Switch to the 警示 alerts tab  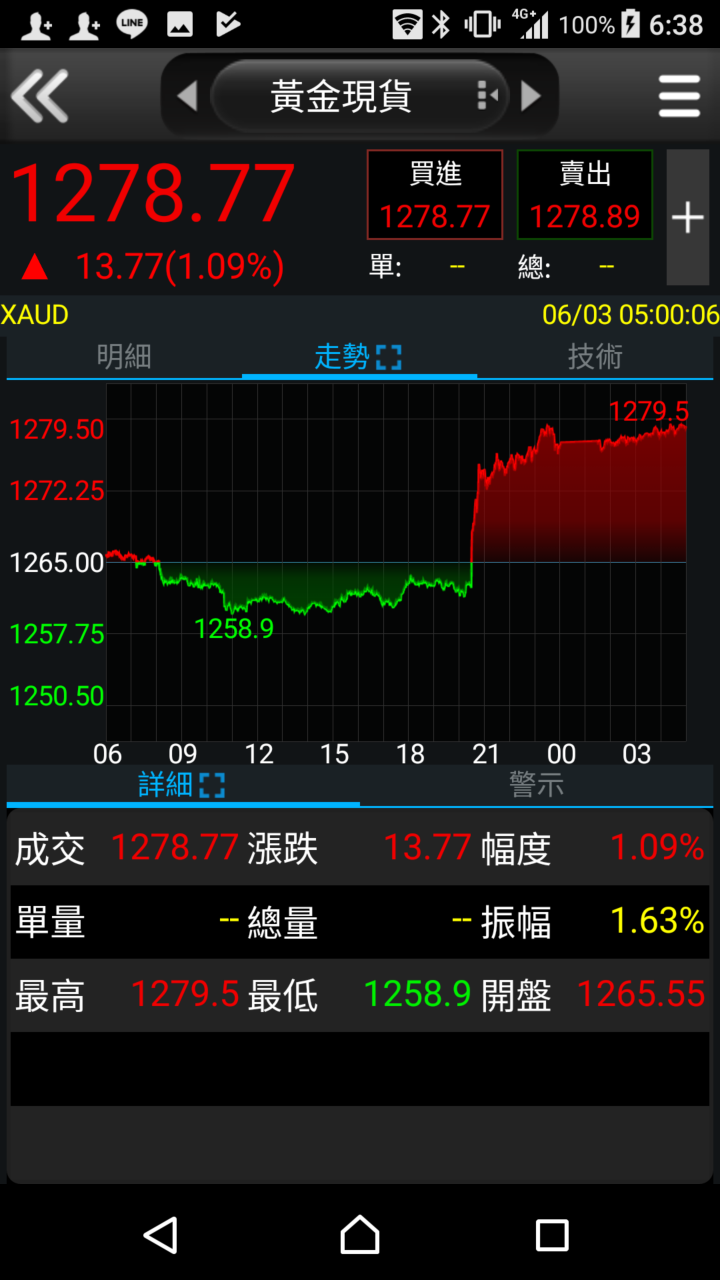point(536,785)
